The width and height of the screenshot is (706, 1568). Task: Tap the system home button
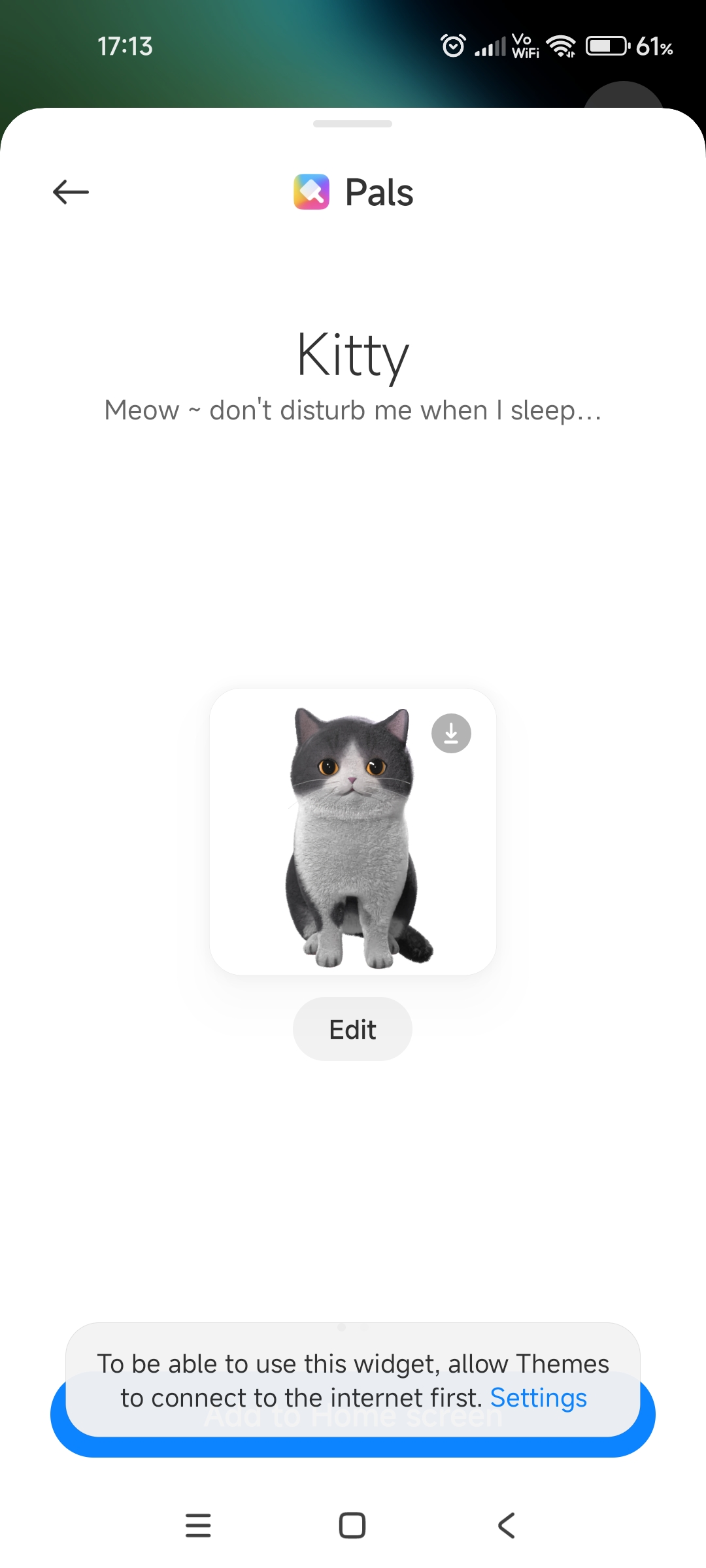[x=352, y=1526]
